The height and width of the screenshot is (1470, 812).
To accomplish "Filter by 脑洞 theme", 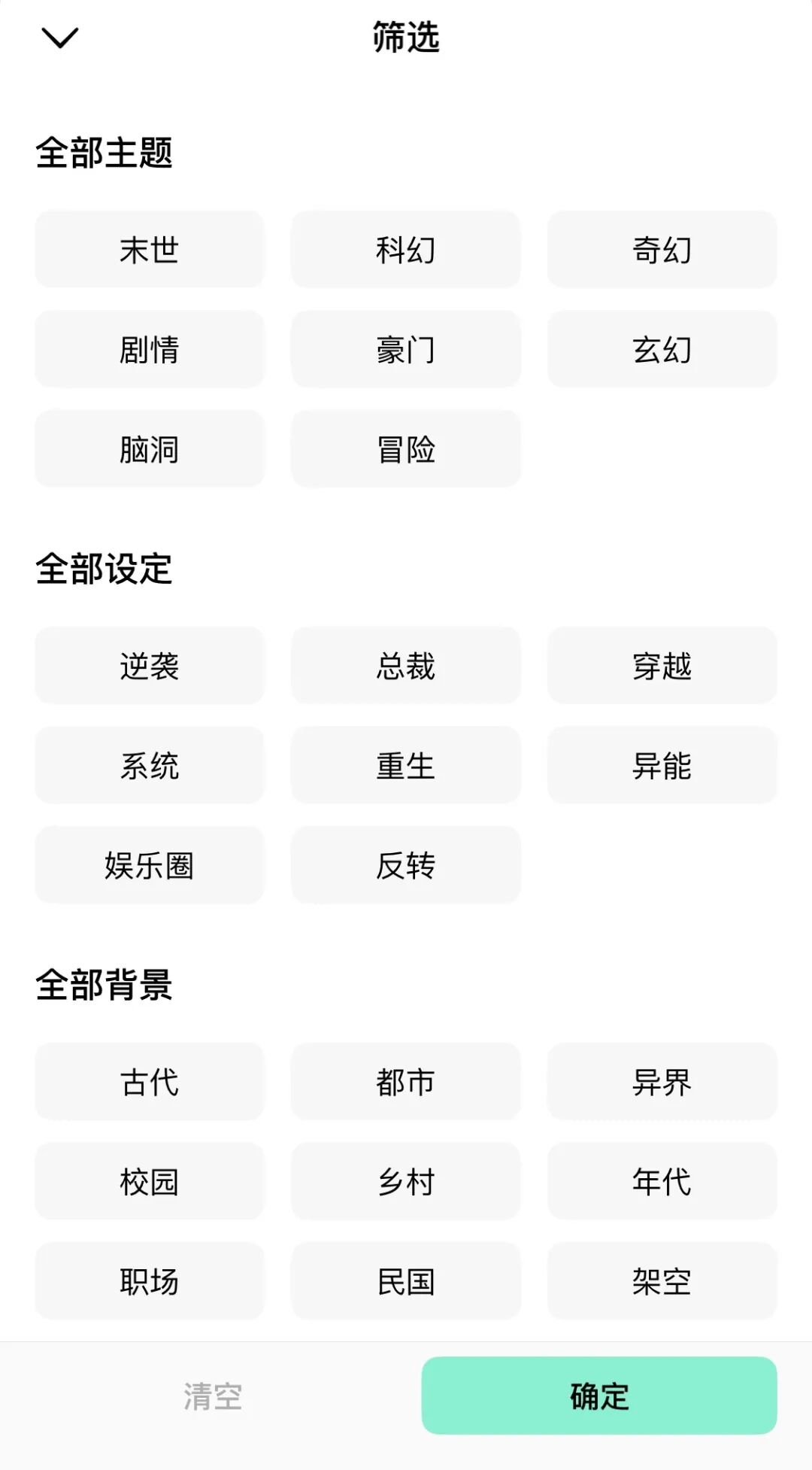I will [x=150, y=449].
